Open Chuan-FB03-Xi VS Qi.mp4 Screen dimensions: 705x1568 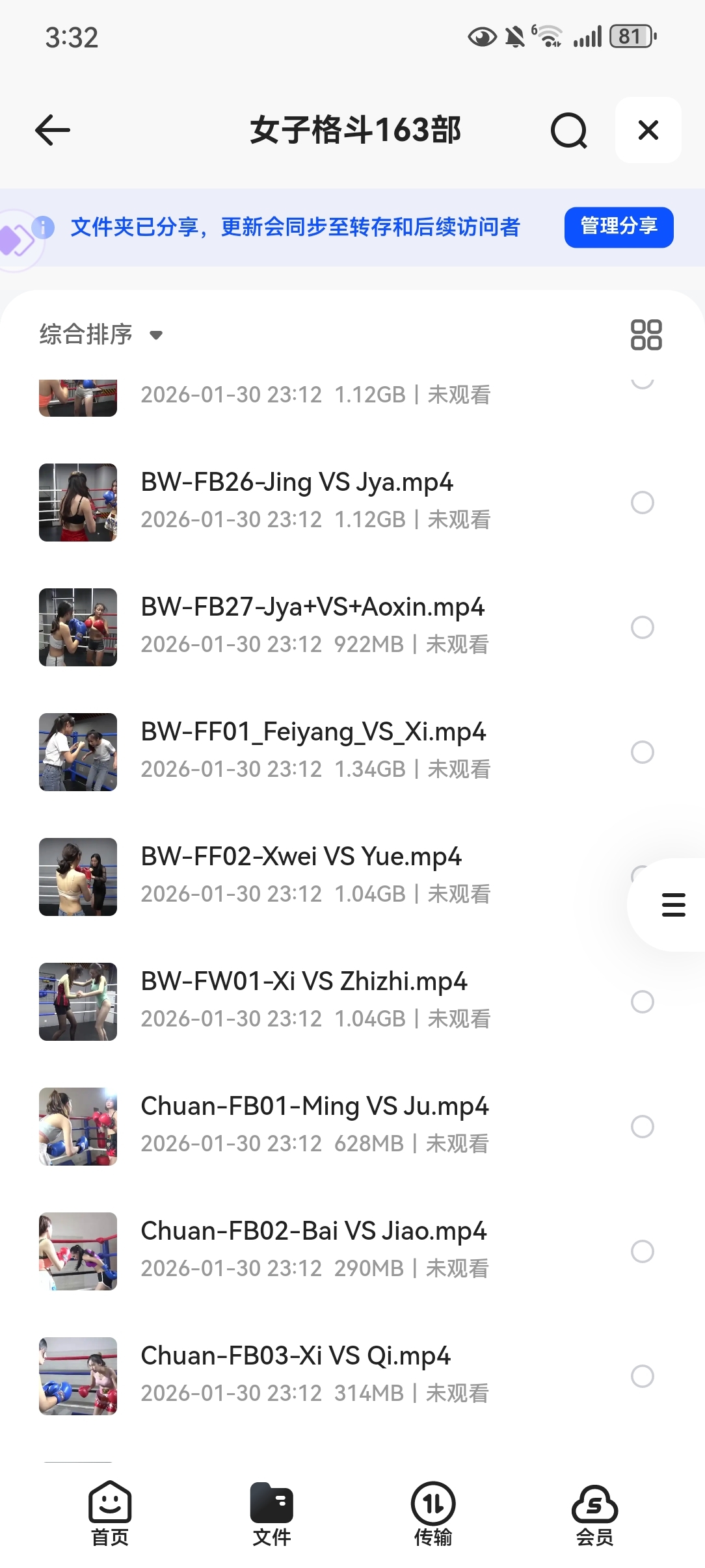click(295, 1357)
